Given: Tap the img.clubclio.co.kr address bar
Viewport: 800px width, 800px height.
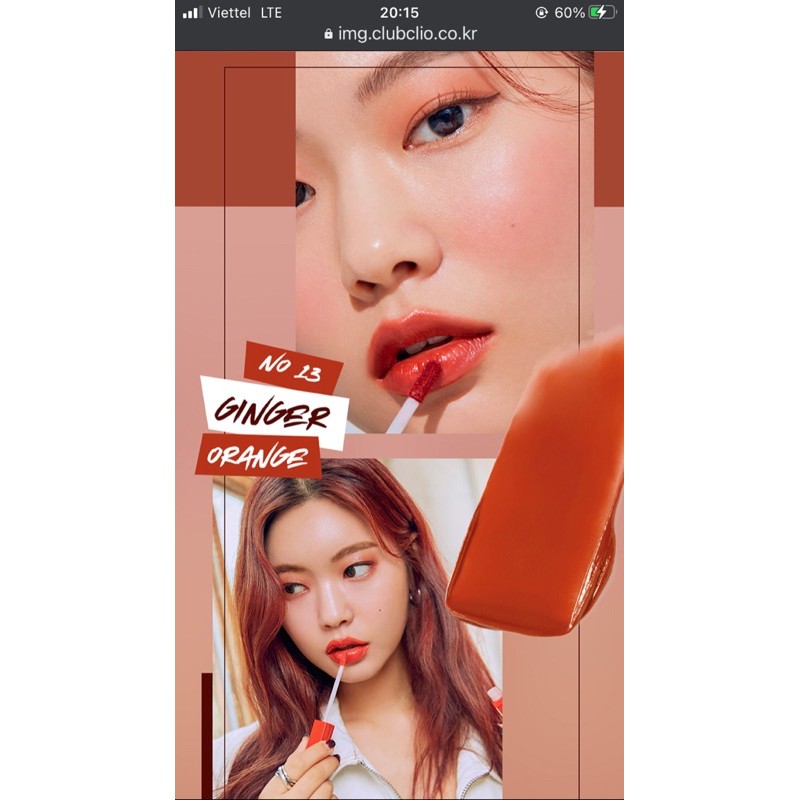Looking at the screenshot, I should [x=400, y=34].
